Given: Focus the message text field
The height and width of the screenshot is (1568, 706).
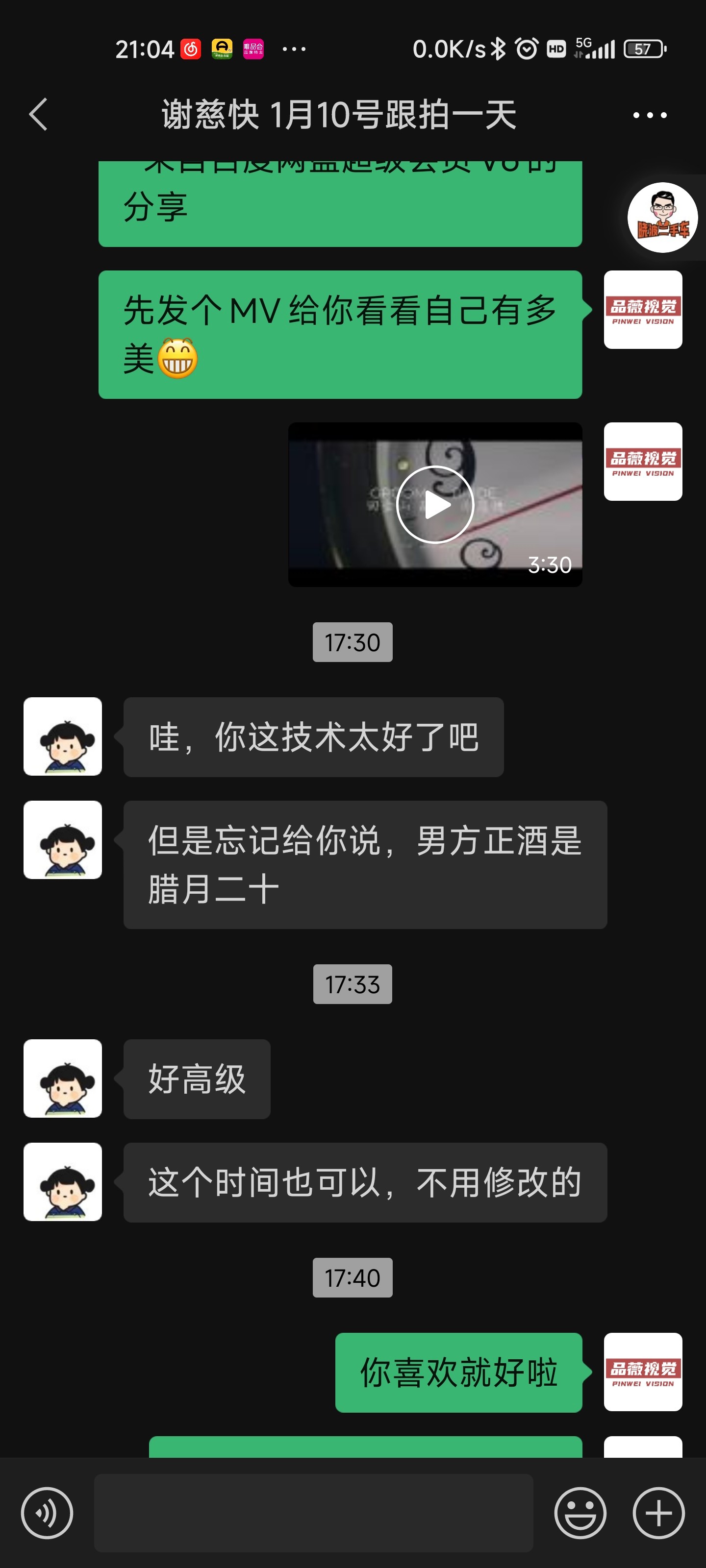Looking at the screenshot, I should 313,1513.
